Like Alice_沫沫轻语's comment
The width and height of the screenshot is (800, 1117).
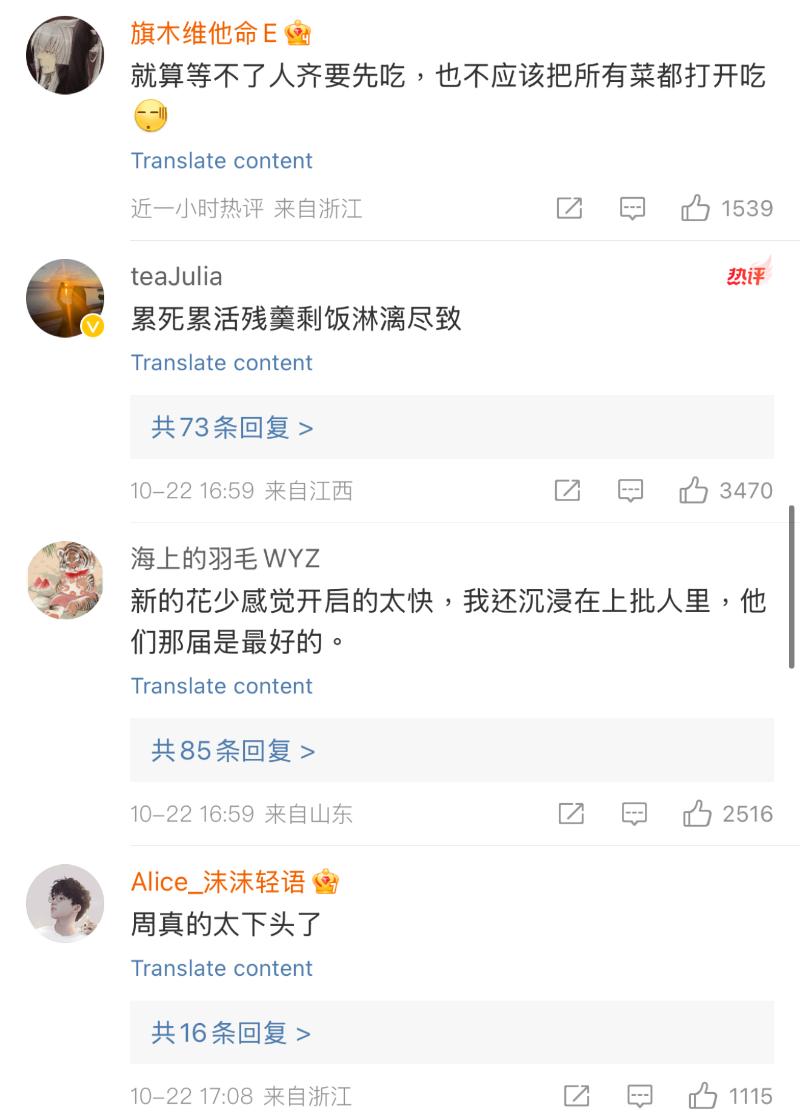tap(703, 1096)
